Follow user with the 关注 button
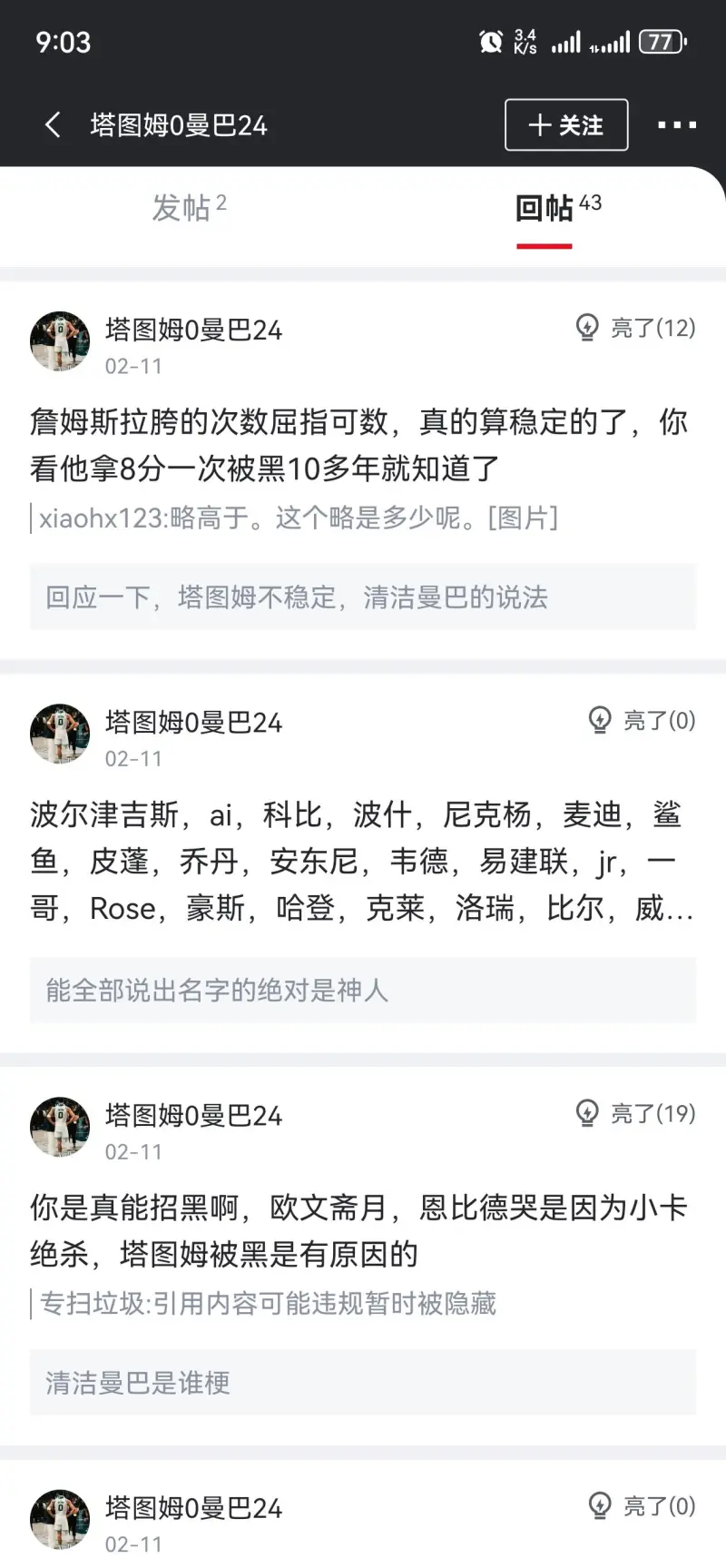The width and height of the screenshot is (726, 1568). pyautogui.click(x=566, y=124)
